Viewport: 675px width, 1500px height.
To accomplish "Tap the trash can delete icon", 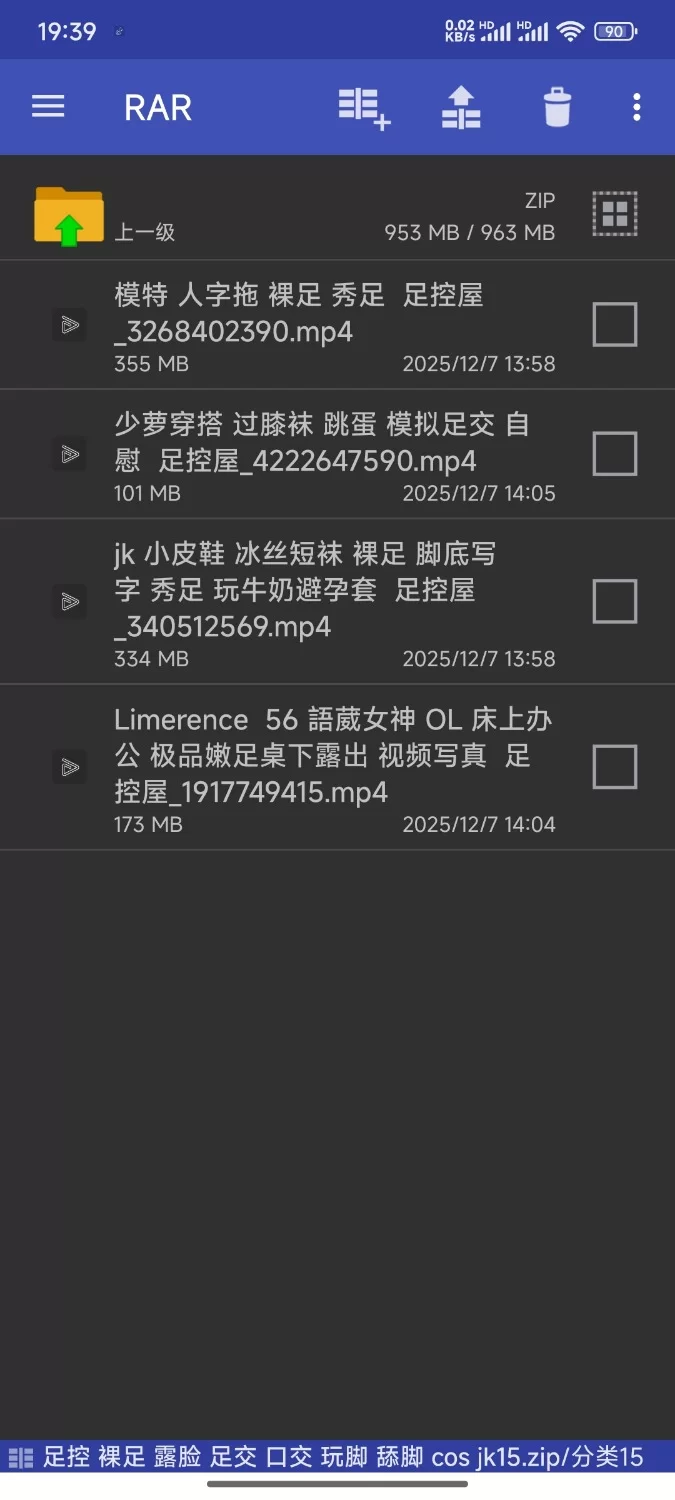I will pos(557,107).
